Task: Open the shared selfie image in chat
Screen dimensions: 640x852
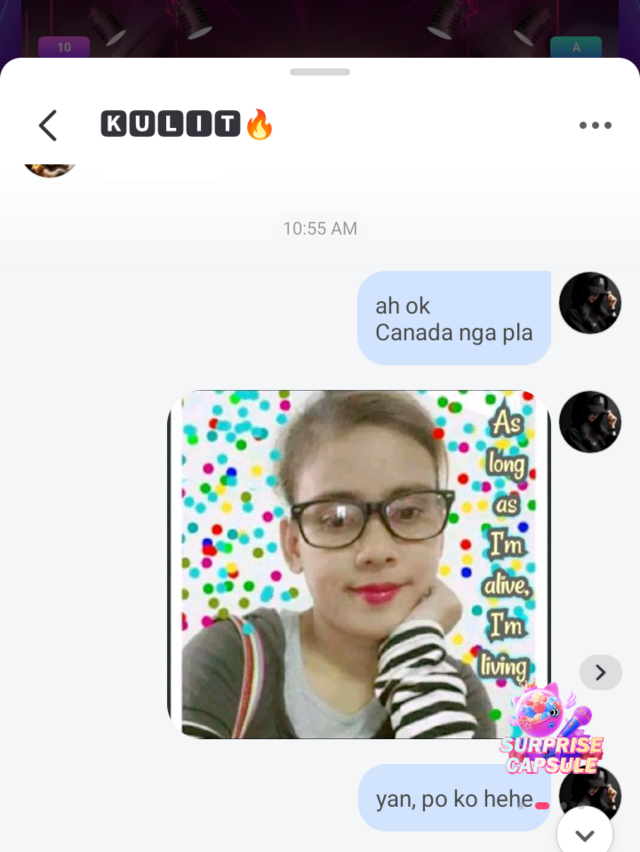Action: [359, 564]
